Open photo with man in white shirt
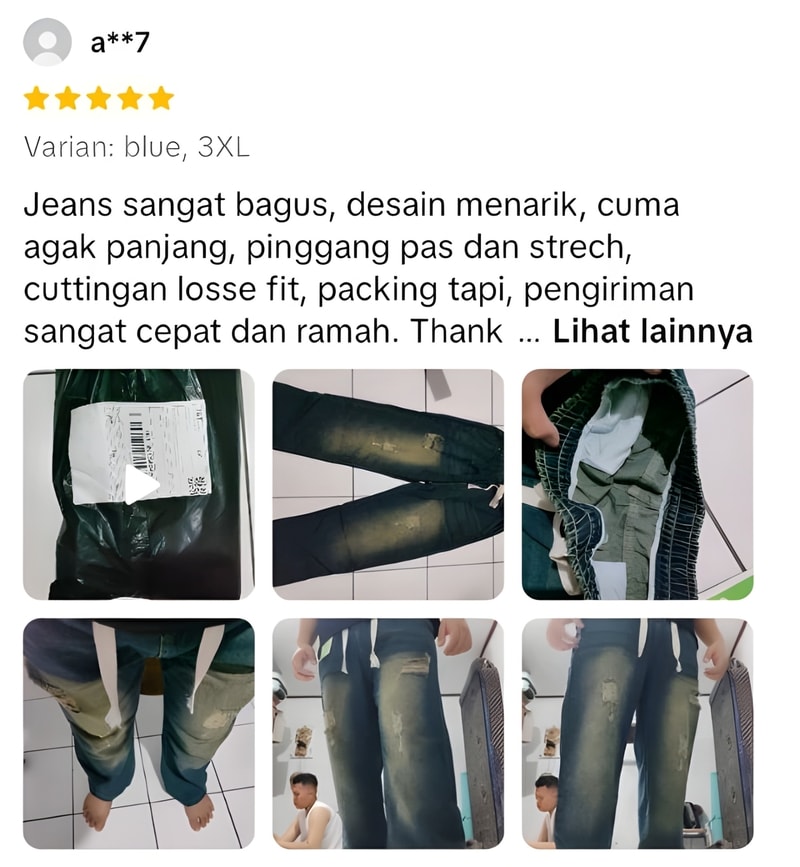This screenshot has height=867, width=800. pyautogui.click(x=388, y=733)
